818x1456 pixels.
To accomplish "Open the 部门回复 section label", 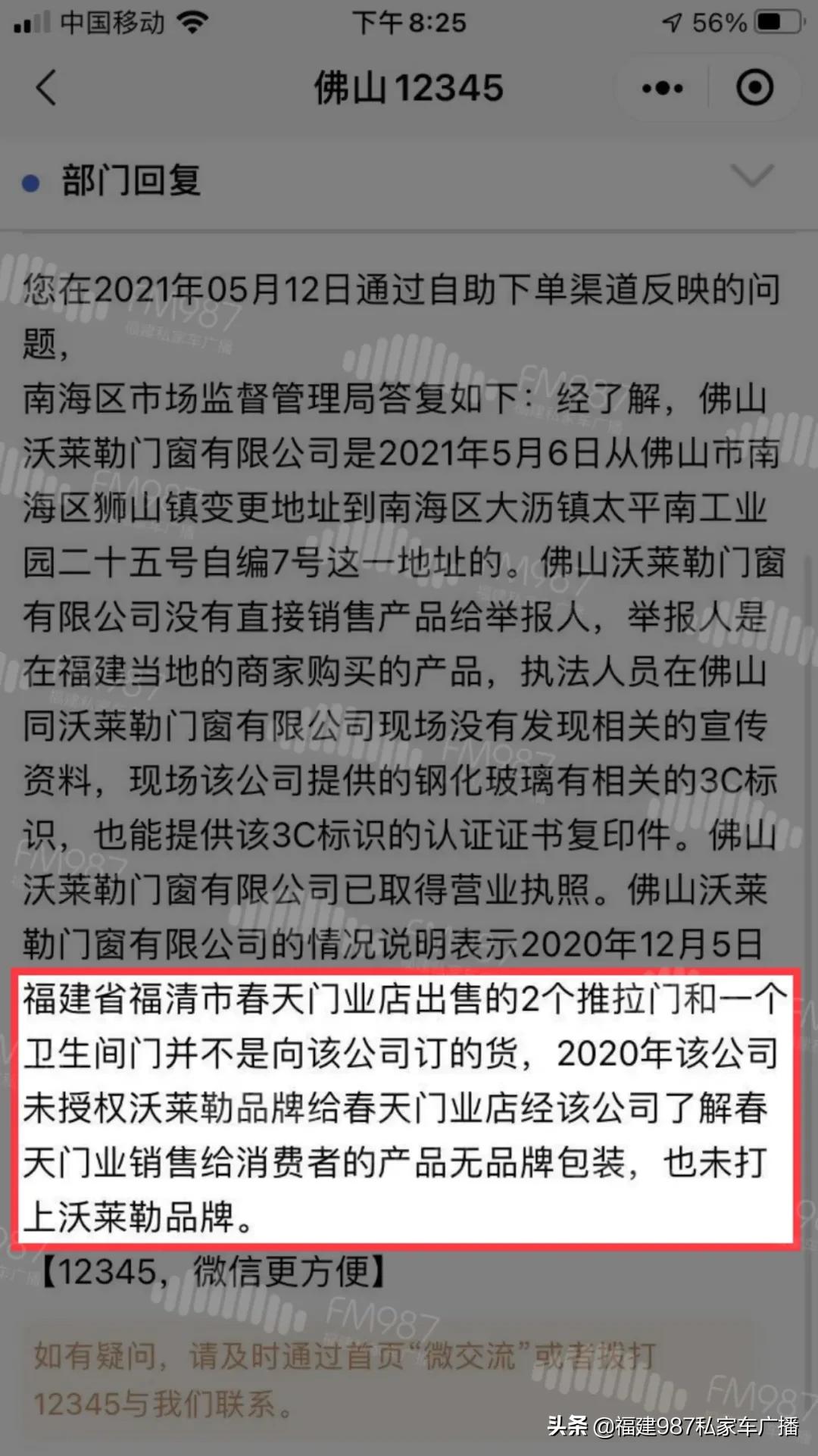I will 130,180.
